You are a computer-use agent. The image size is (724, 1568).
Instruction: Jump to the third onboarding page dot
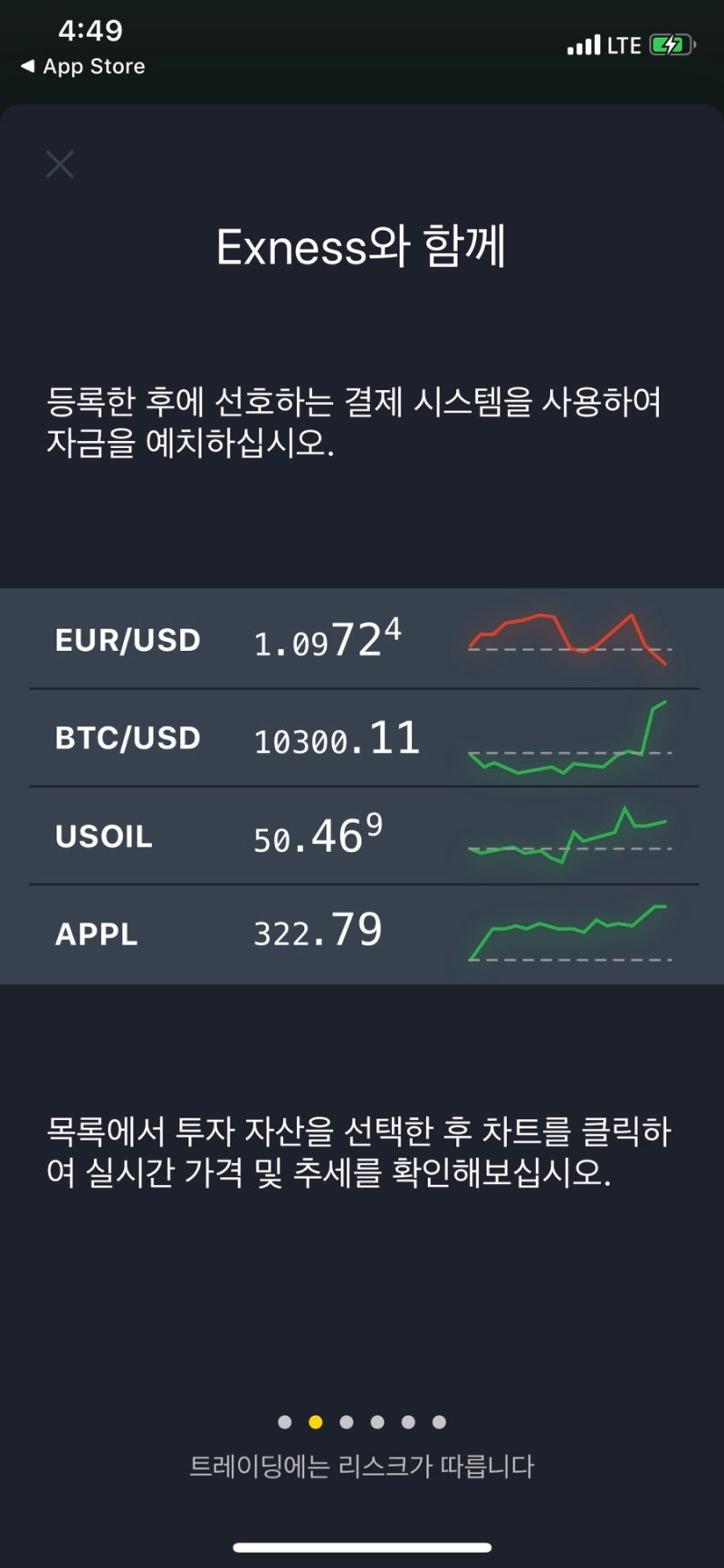coord(346,1421)
